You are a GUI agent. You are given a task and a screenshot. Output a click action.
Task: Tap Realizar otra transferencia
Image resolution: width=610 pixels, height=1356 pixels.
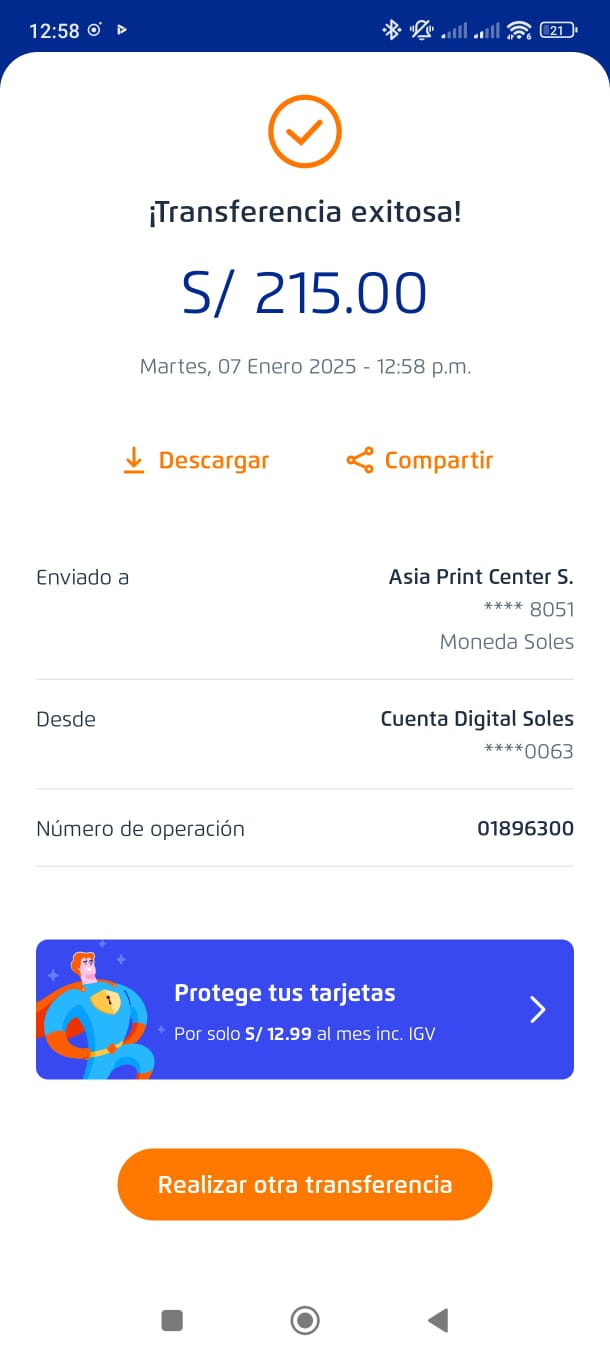click(305, 1184)
